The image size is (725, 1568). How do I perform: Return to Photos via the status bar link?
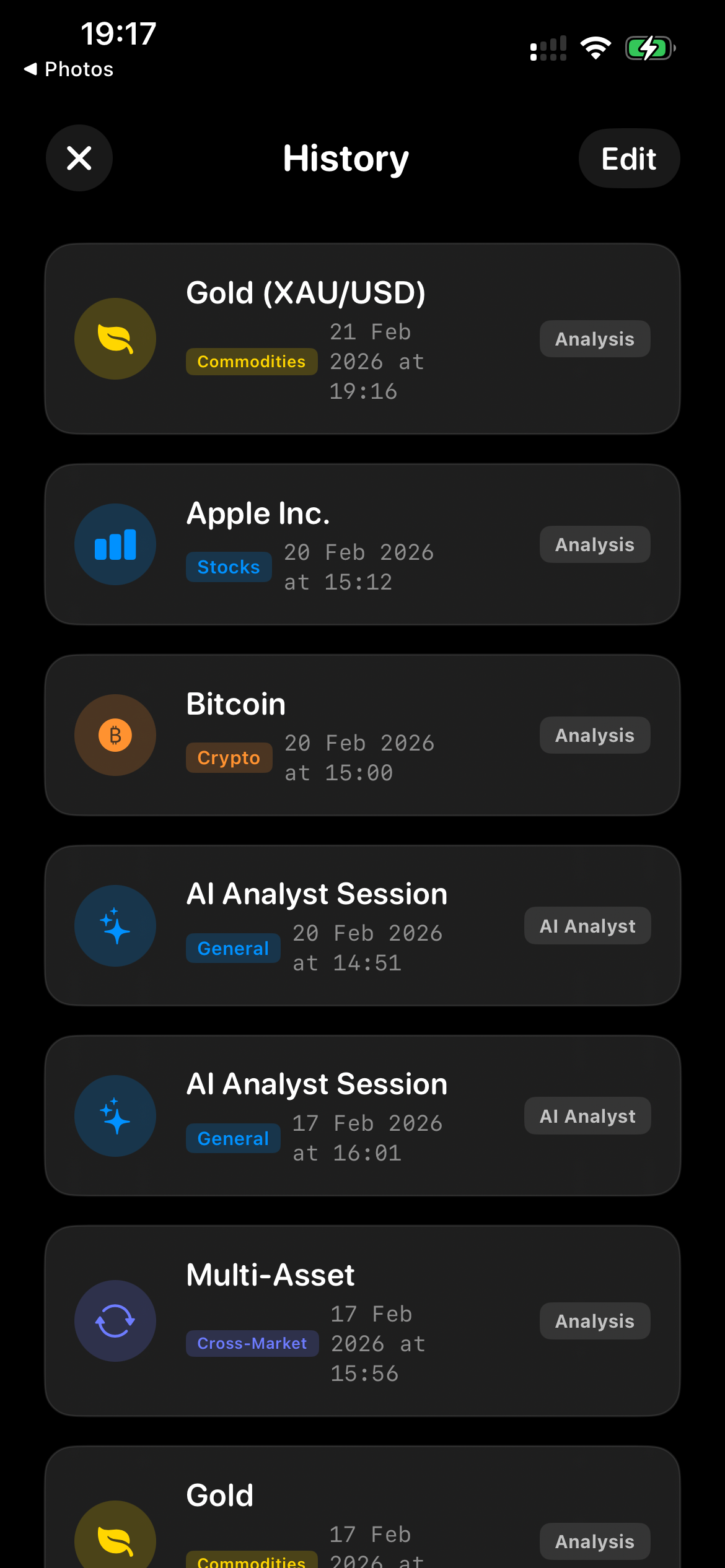click(x=68, y=69)
